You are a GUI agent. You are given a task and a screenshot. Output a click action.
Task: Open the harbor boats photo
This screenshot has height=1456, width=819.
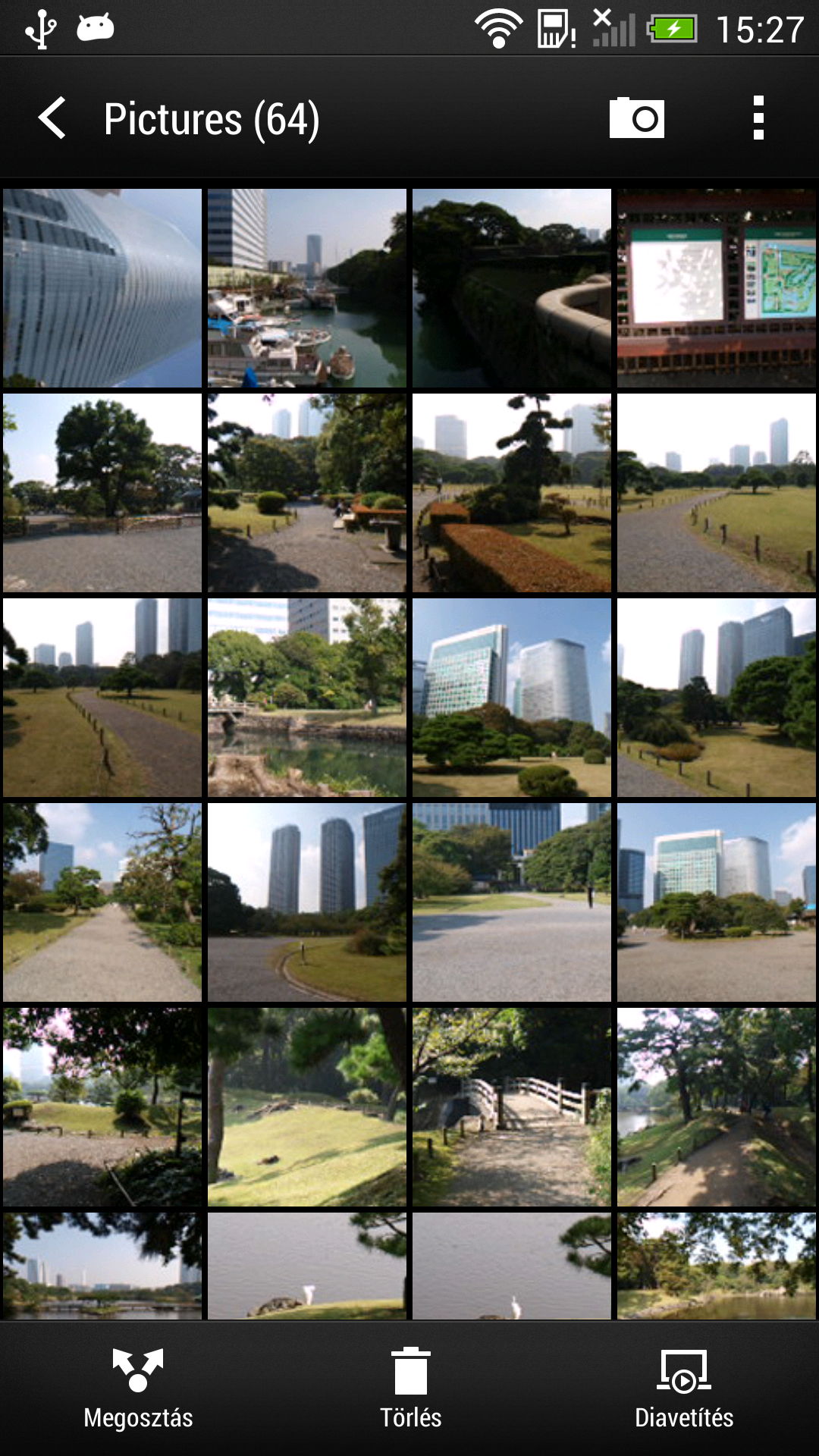point(307,288)
